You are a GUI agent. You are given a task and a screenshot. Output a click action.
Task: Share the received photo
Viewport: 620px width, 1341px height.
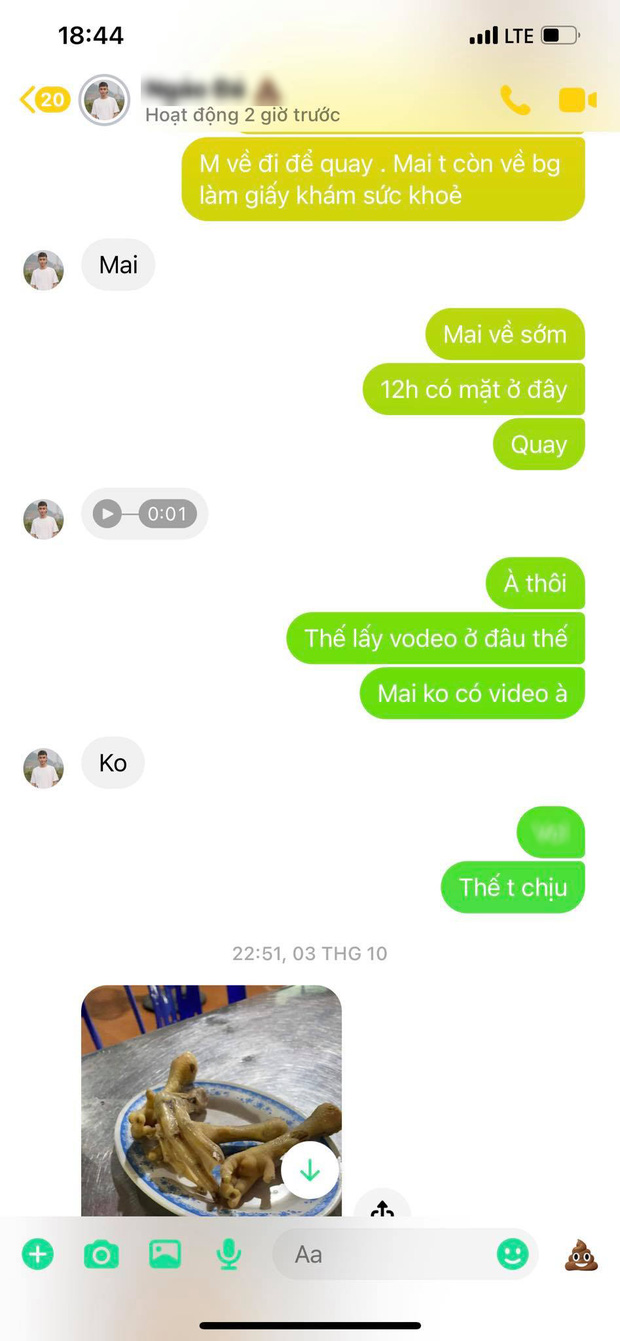pos(382,1206)
